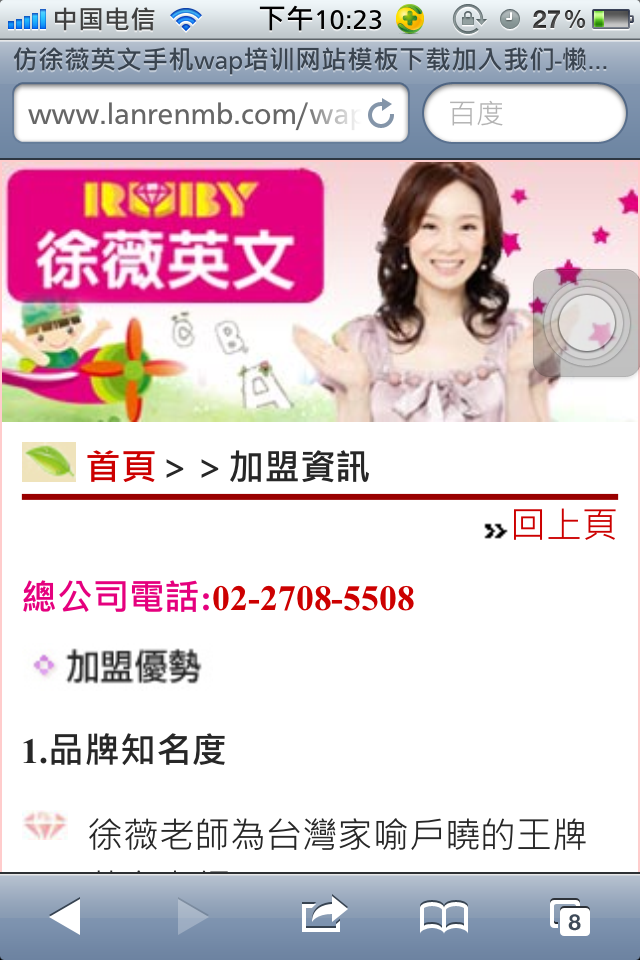640x960 pixels.
Task: Open the 首頁 breadcrumb link
Action: click(x=121, y=467)
